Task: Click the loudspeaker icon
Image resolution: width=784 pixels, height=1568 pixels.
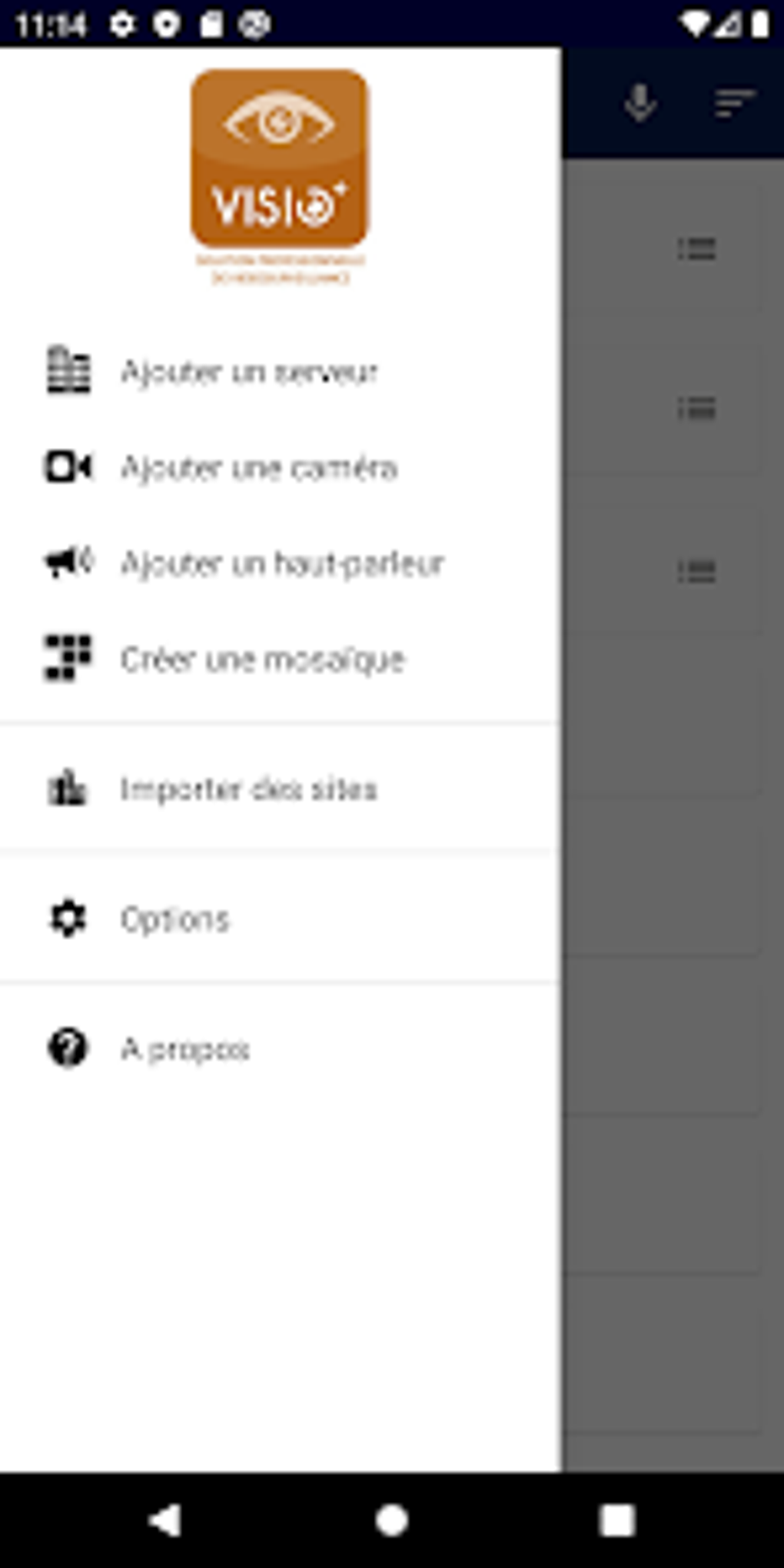Action: coord(68,562)
